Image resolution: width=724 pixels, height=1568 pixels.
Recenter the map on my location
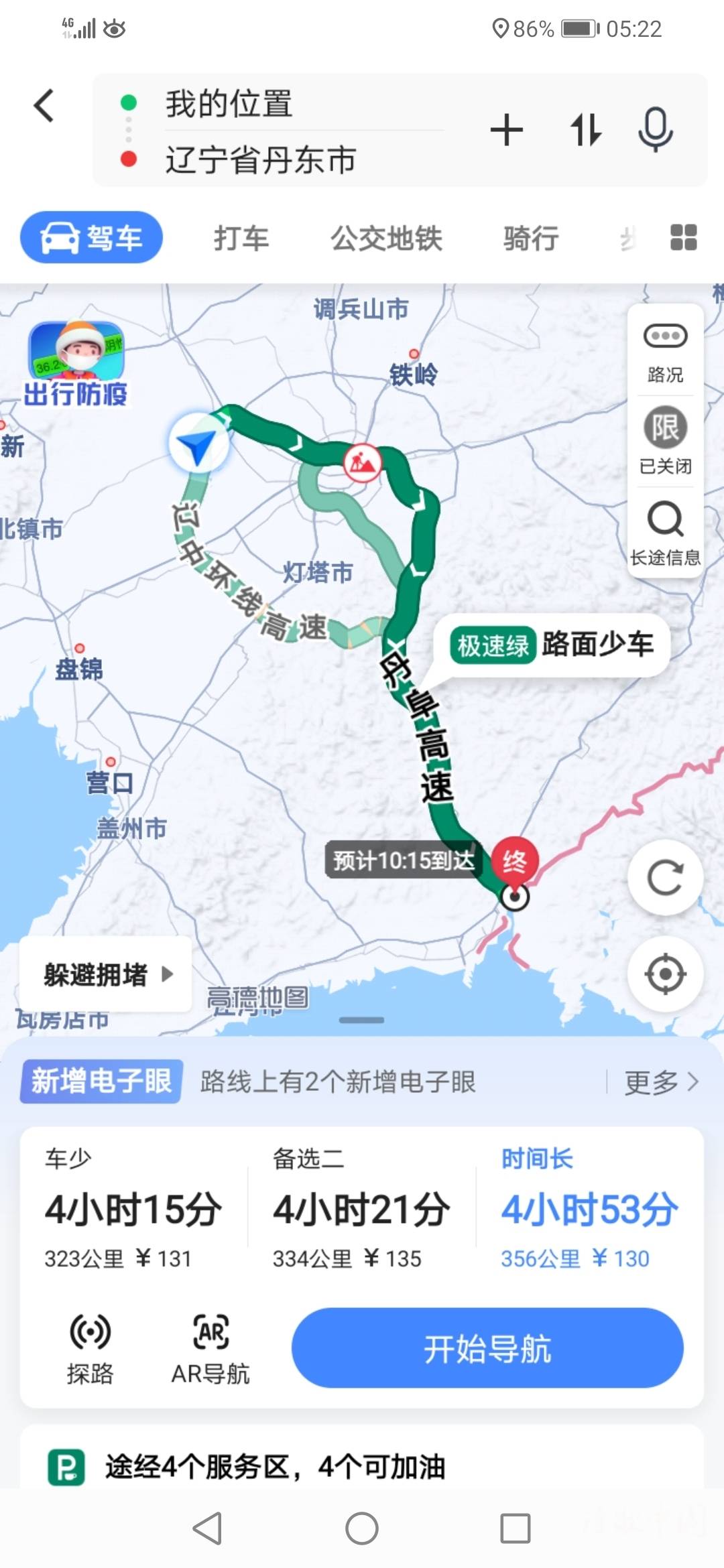click(x=665, y=974)
